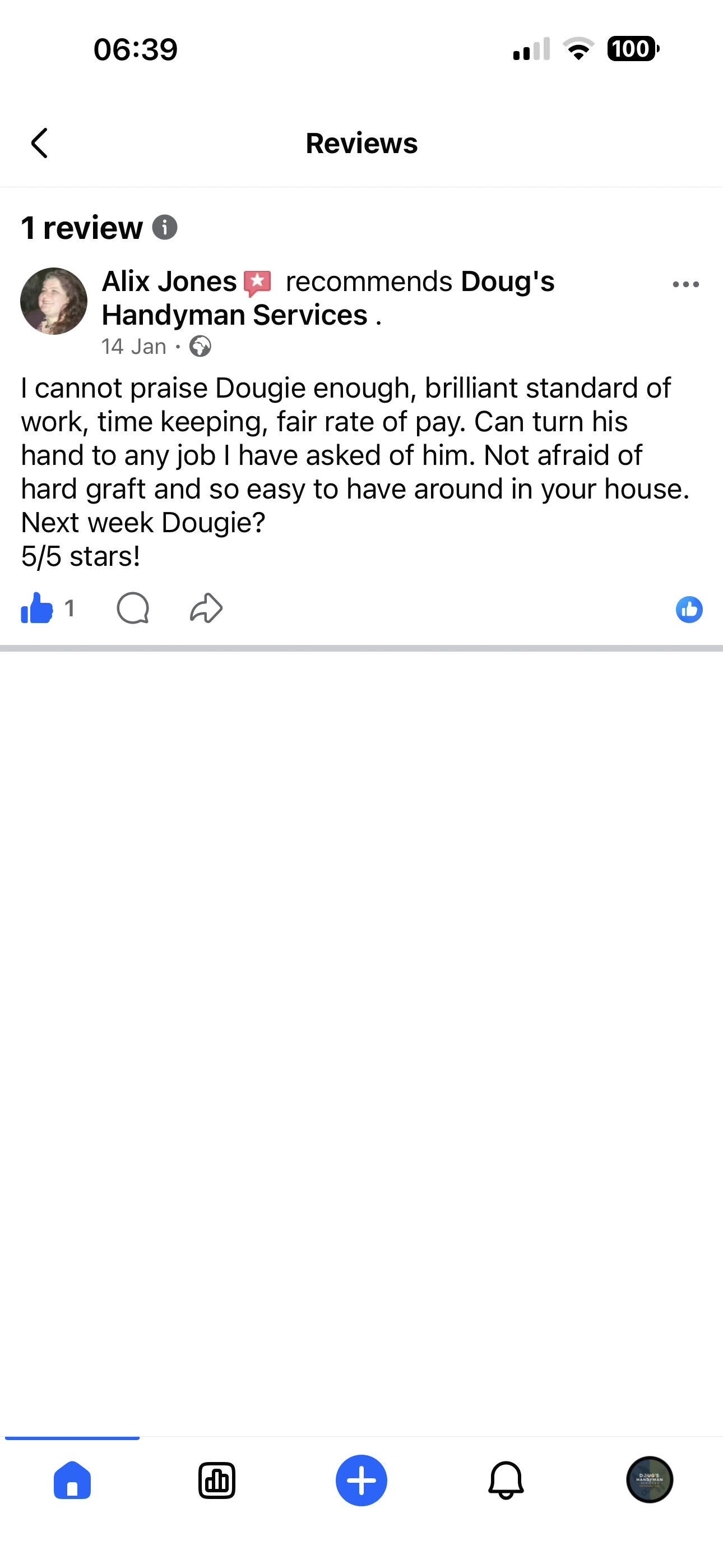
Task: Like Alix Jones's review with thumbs up
Action: pos(37,608)
